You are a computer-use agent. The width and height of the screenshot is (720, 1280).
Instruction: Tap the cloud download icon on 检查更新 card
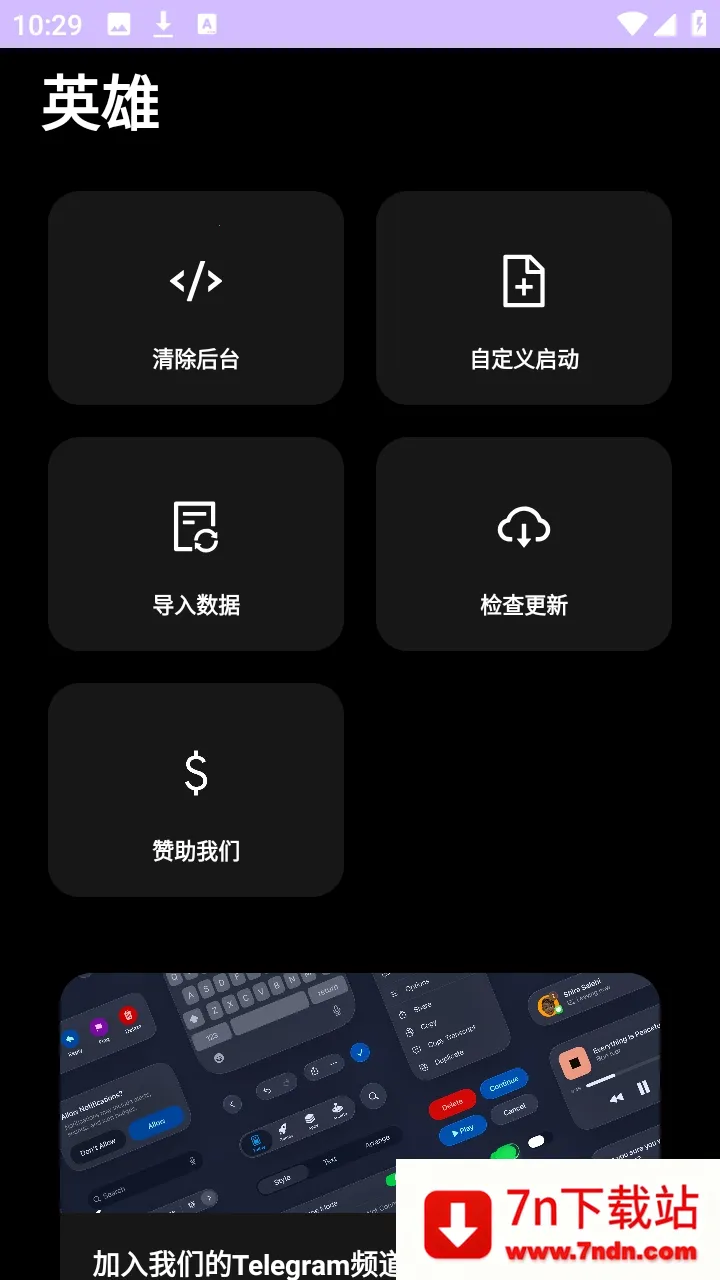524,527
